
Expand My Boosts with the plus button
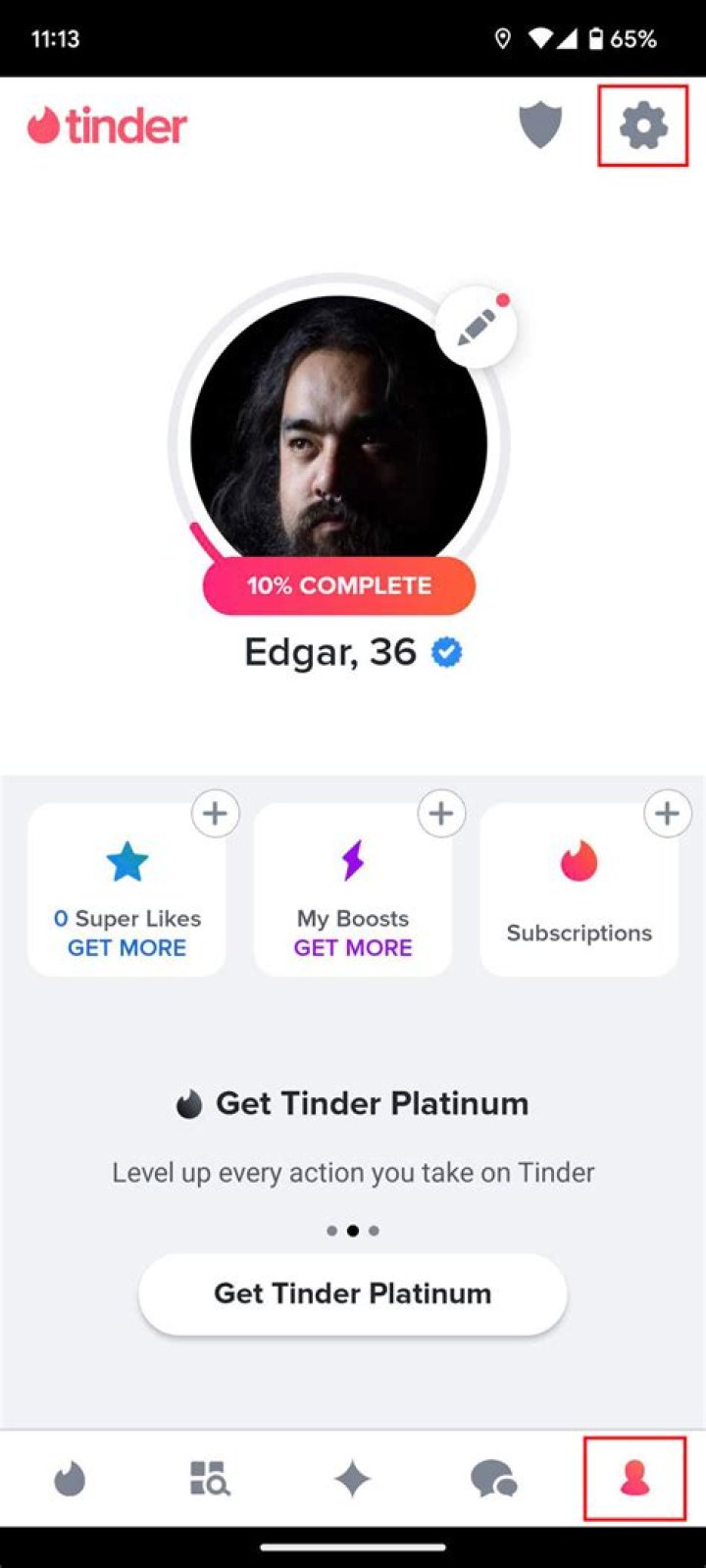(x=440, y=813)
